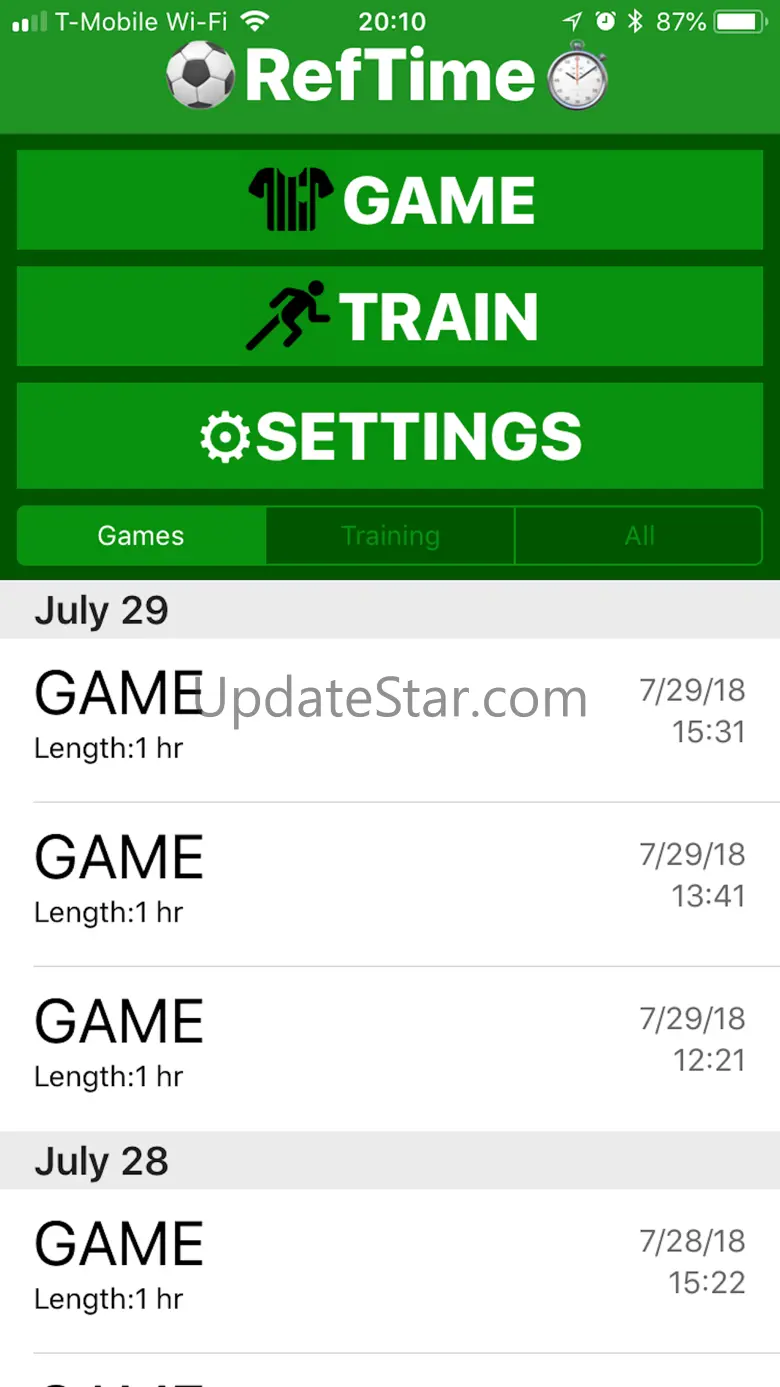The width and height of the screenshot is (780, 1387).
Task: Open the TRAIN mode
Action: click(x=390, y=316)
